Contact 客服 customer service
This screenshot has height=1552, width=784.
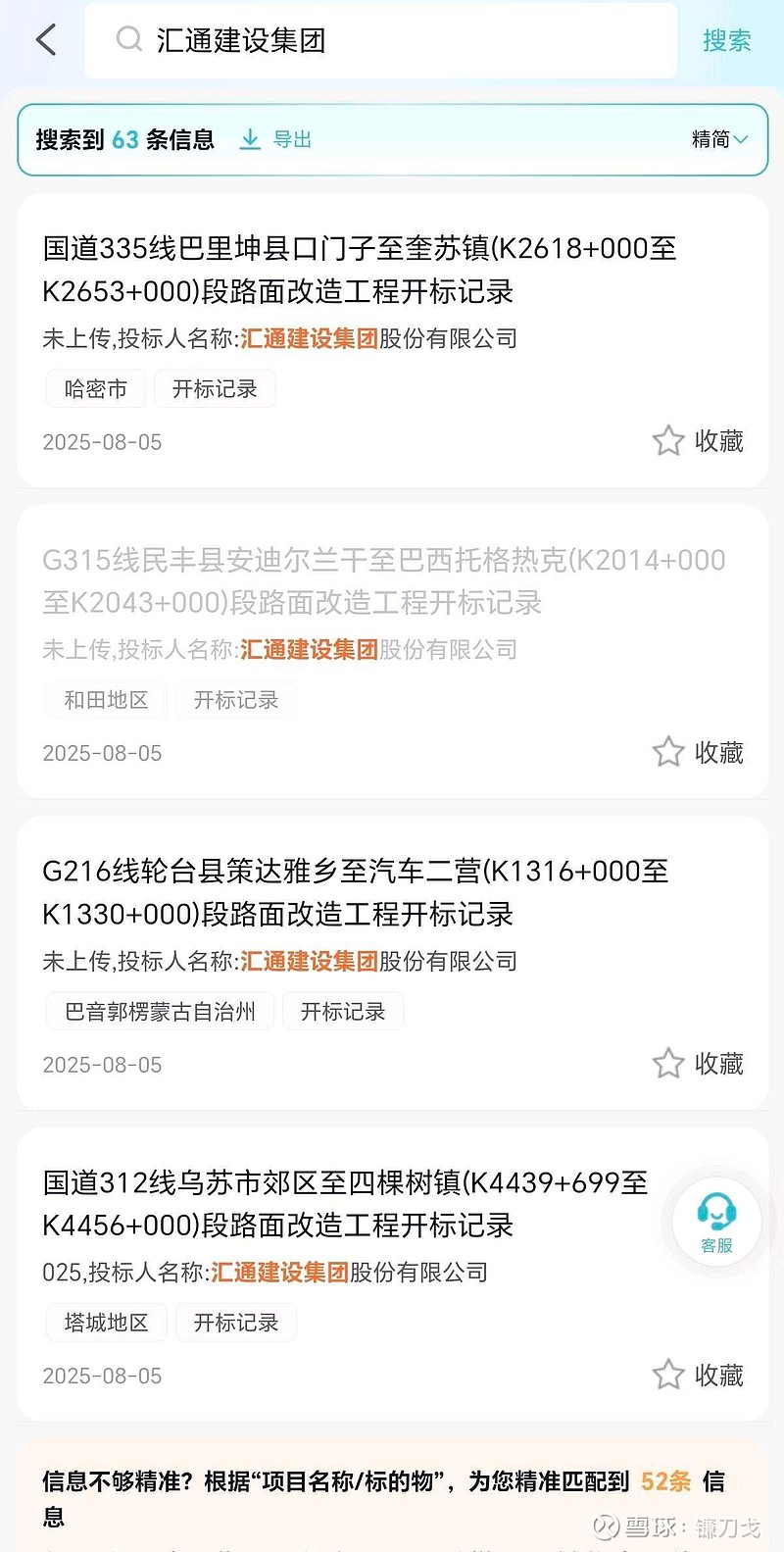(717, 1222)
